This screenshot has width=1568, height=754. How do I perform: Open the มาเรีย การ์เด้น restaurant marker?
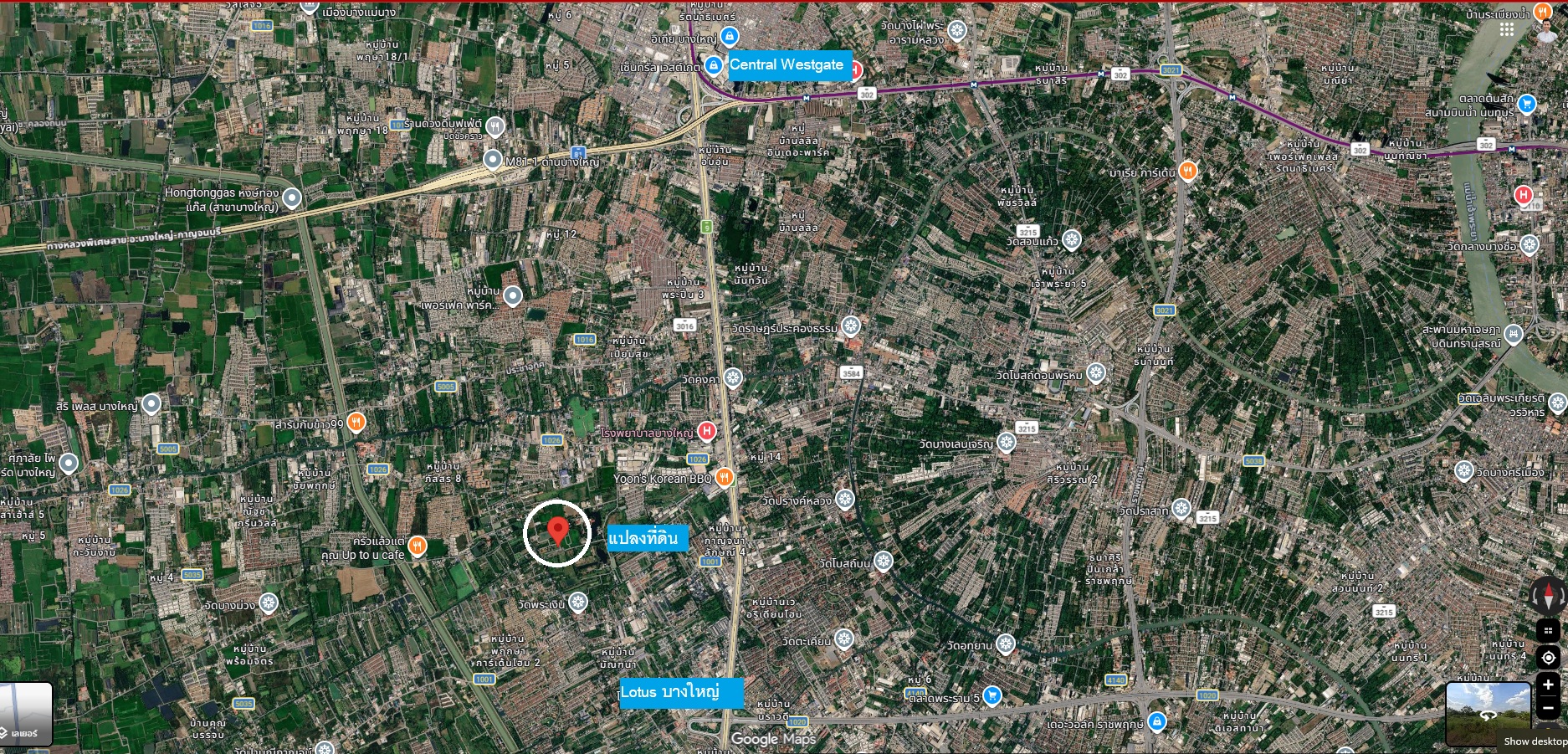pos(1187,172)
